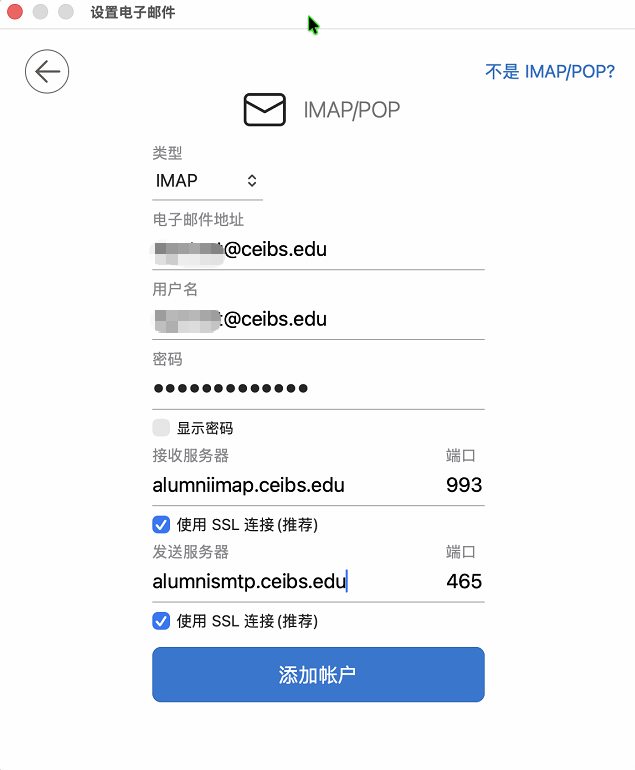This screenshot has height=770, width=635.
Task: Open the 类型 IMAP dropdown
Action: [207, 181]
